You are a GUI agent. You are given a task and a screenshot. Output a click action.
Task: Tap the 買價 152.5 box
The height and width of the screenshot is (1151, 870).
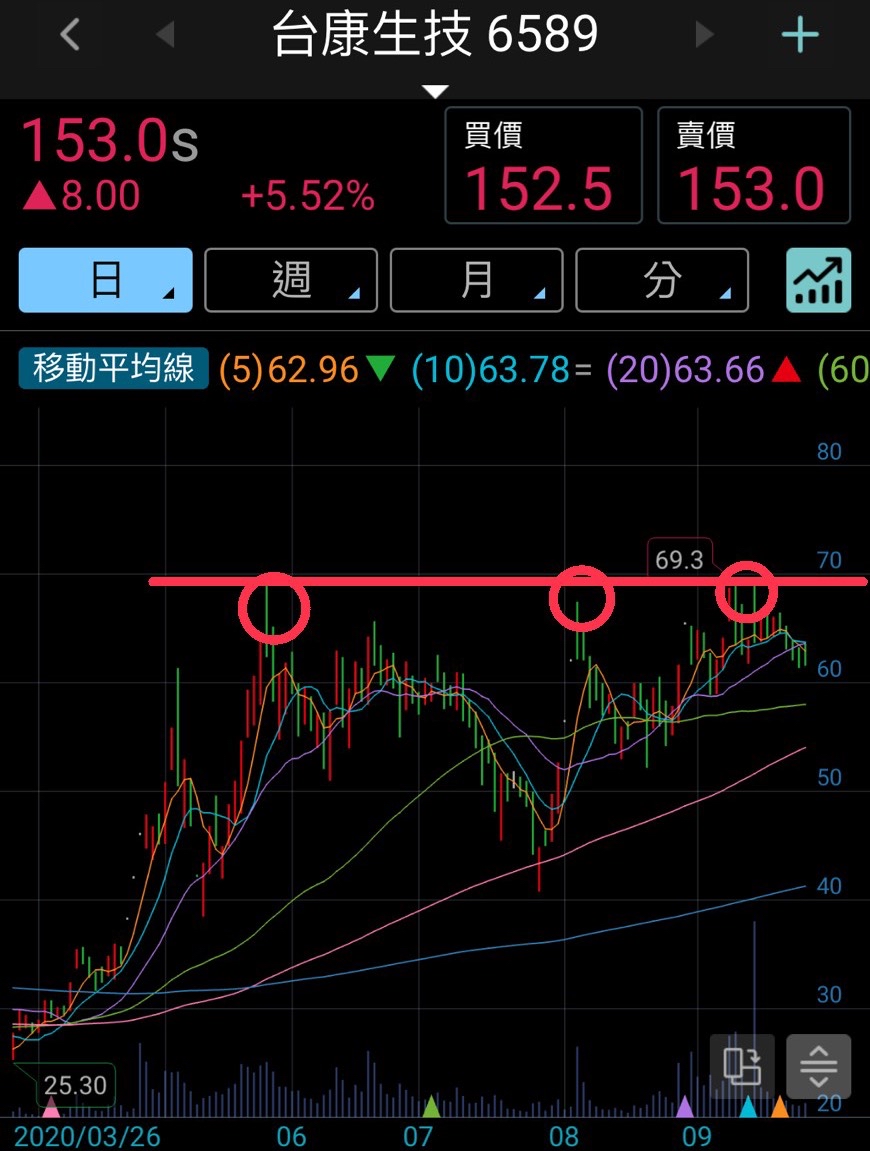click(543, 166)
